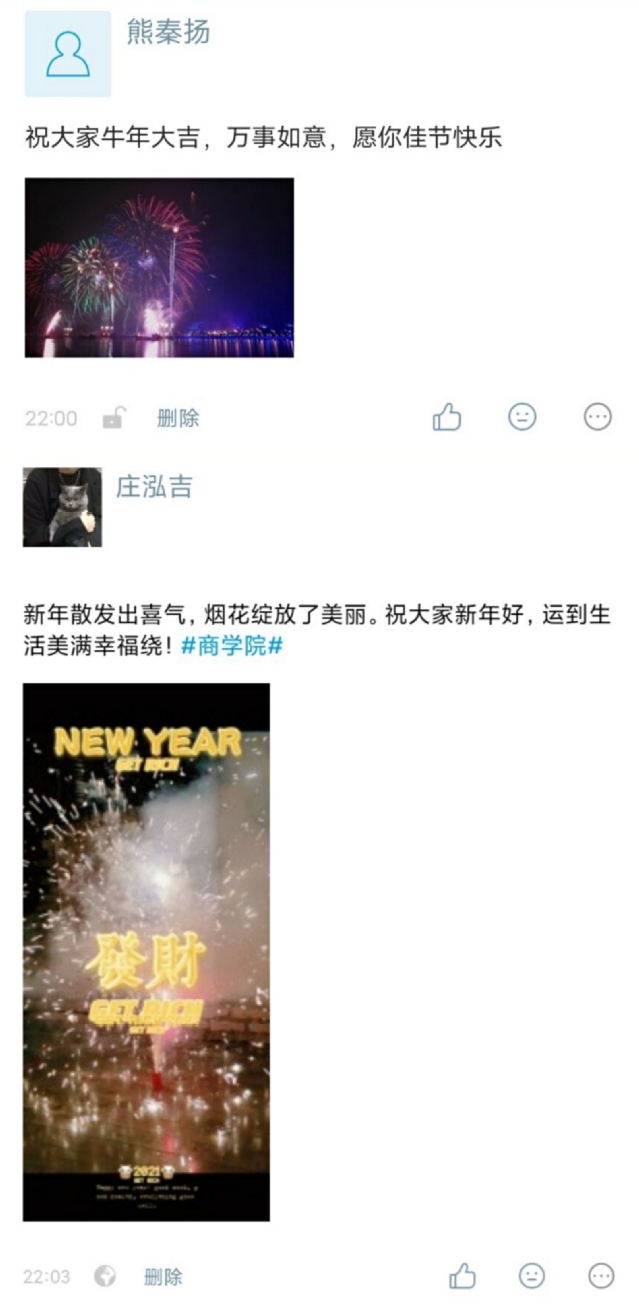This screenshot has height=1315, width=639.
Task: Delete 熊秦扬's 22:00 post
Action: (x=178, y=418)
